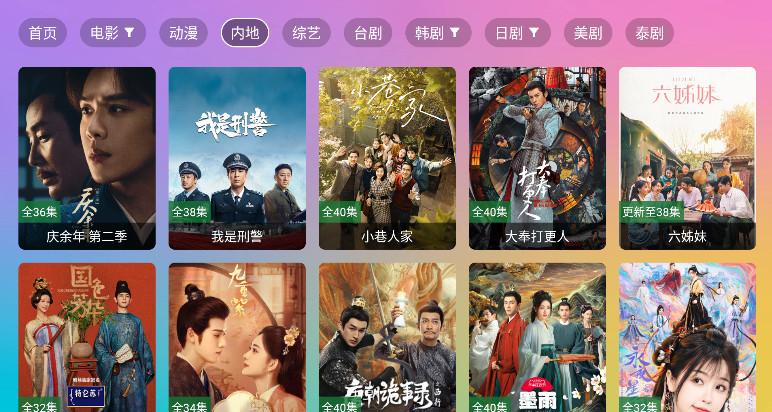The width and height of the screenshot is (772, 412).
Task: Switch to the 综艺 tab
Action: (x=306, y=33)
